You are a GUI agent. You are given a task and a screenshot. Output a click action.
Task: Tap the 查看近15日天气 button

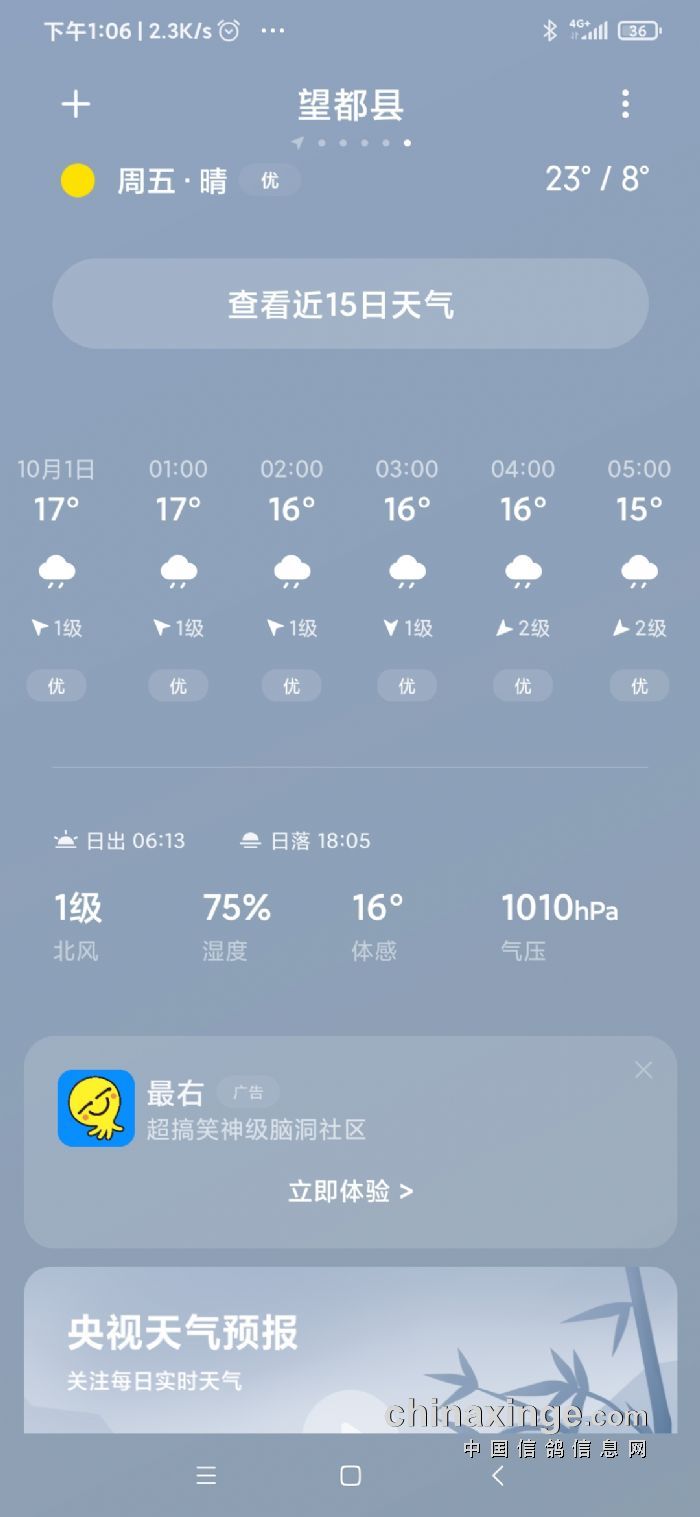click(350, 304)
